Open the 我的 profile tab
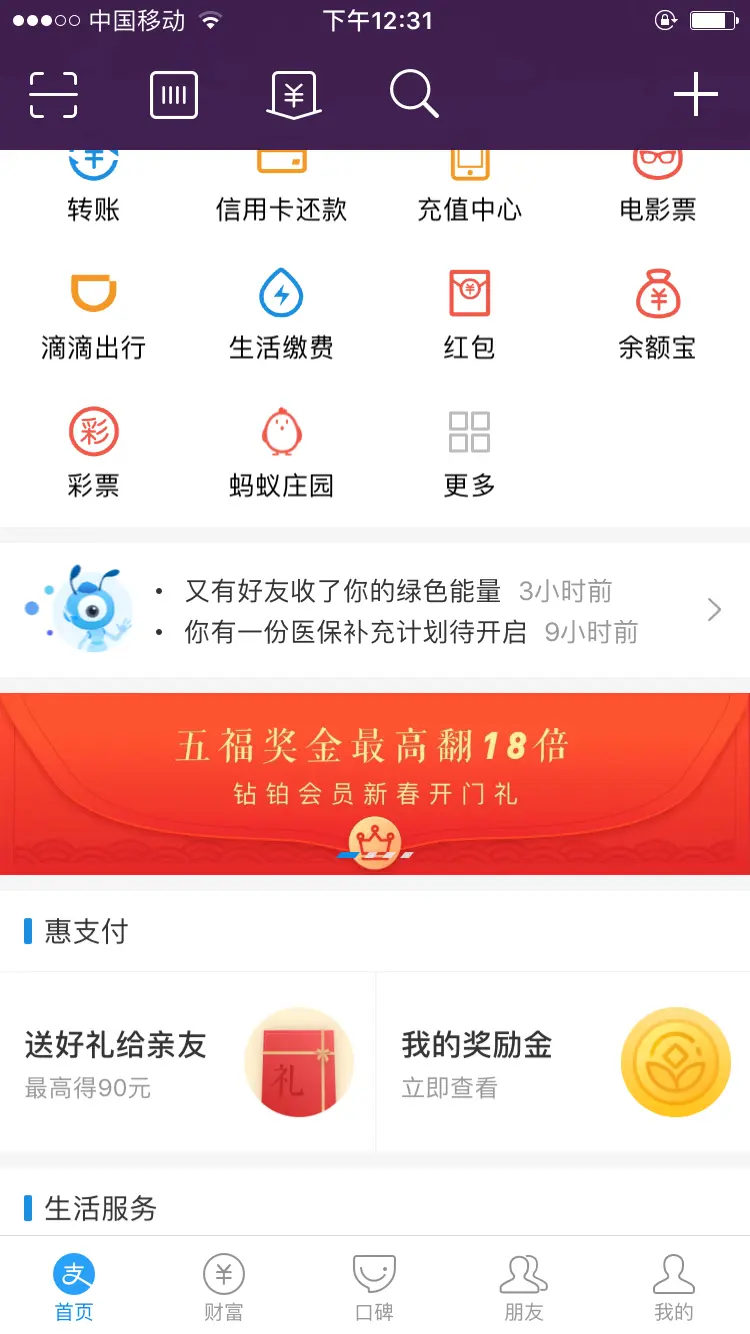Viewport: 750px width, 1334px height. coord(673,1288)
